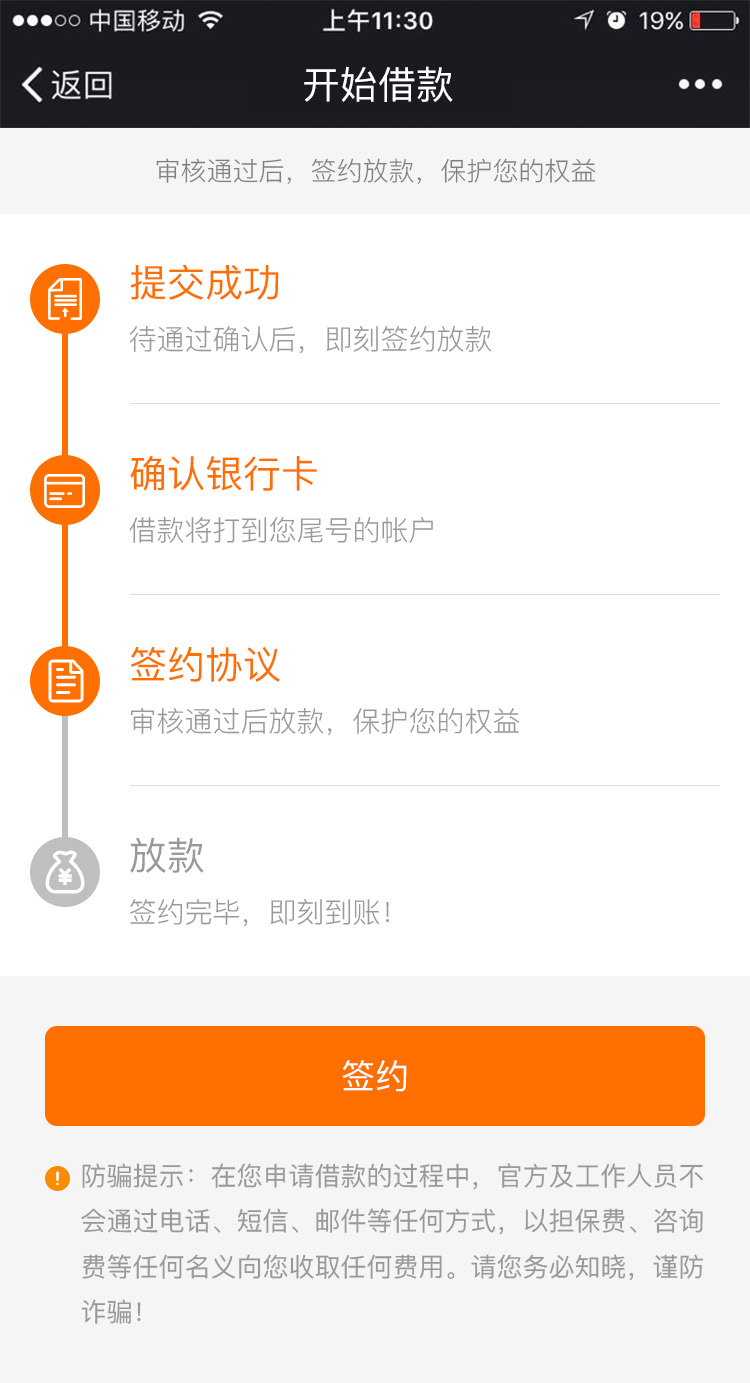Tap the location arrow status icon

pos(584,18)
